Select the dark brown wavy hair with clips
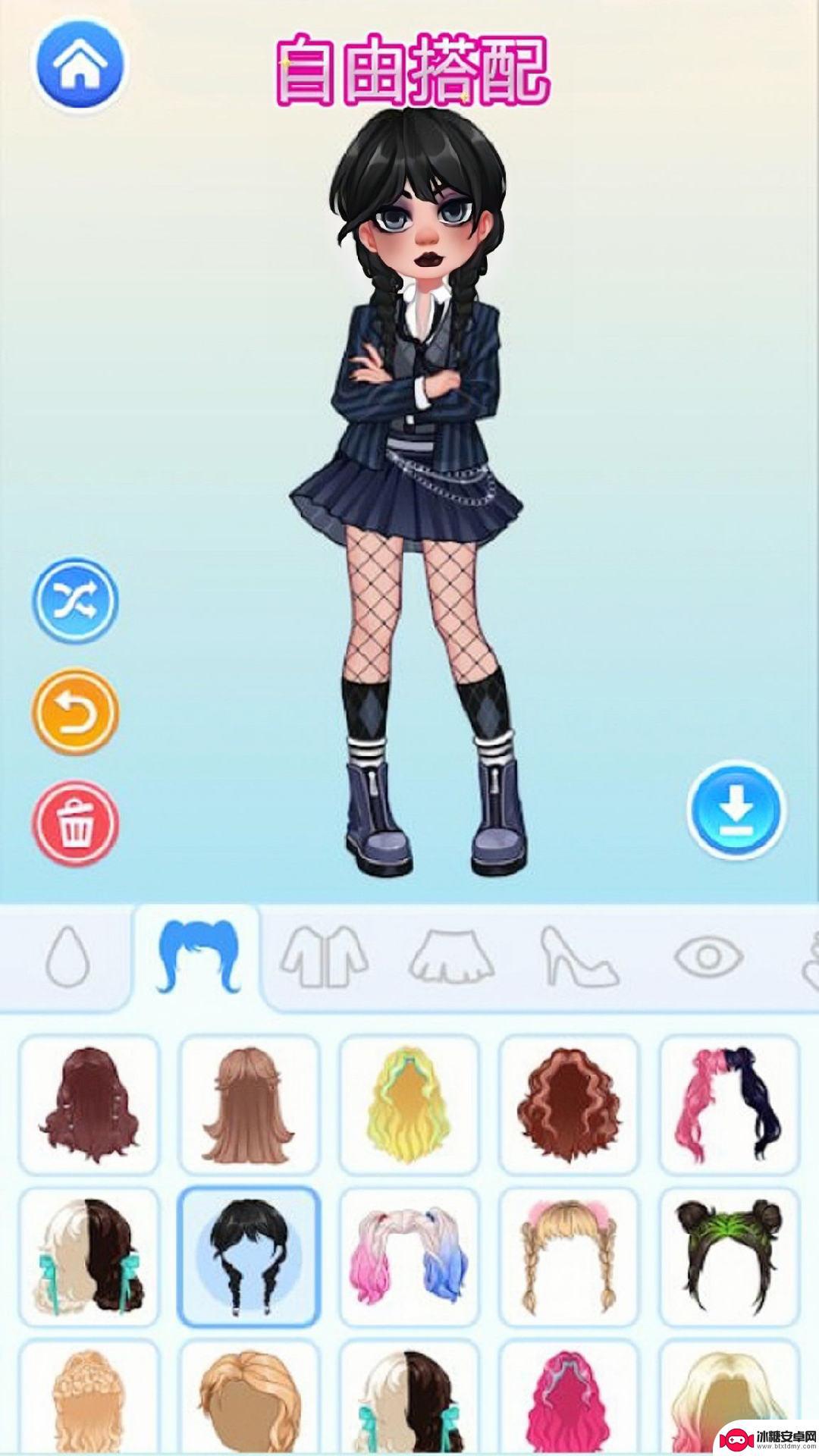The height and width of the screenshot is (1456, 819). 89,1106
